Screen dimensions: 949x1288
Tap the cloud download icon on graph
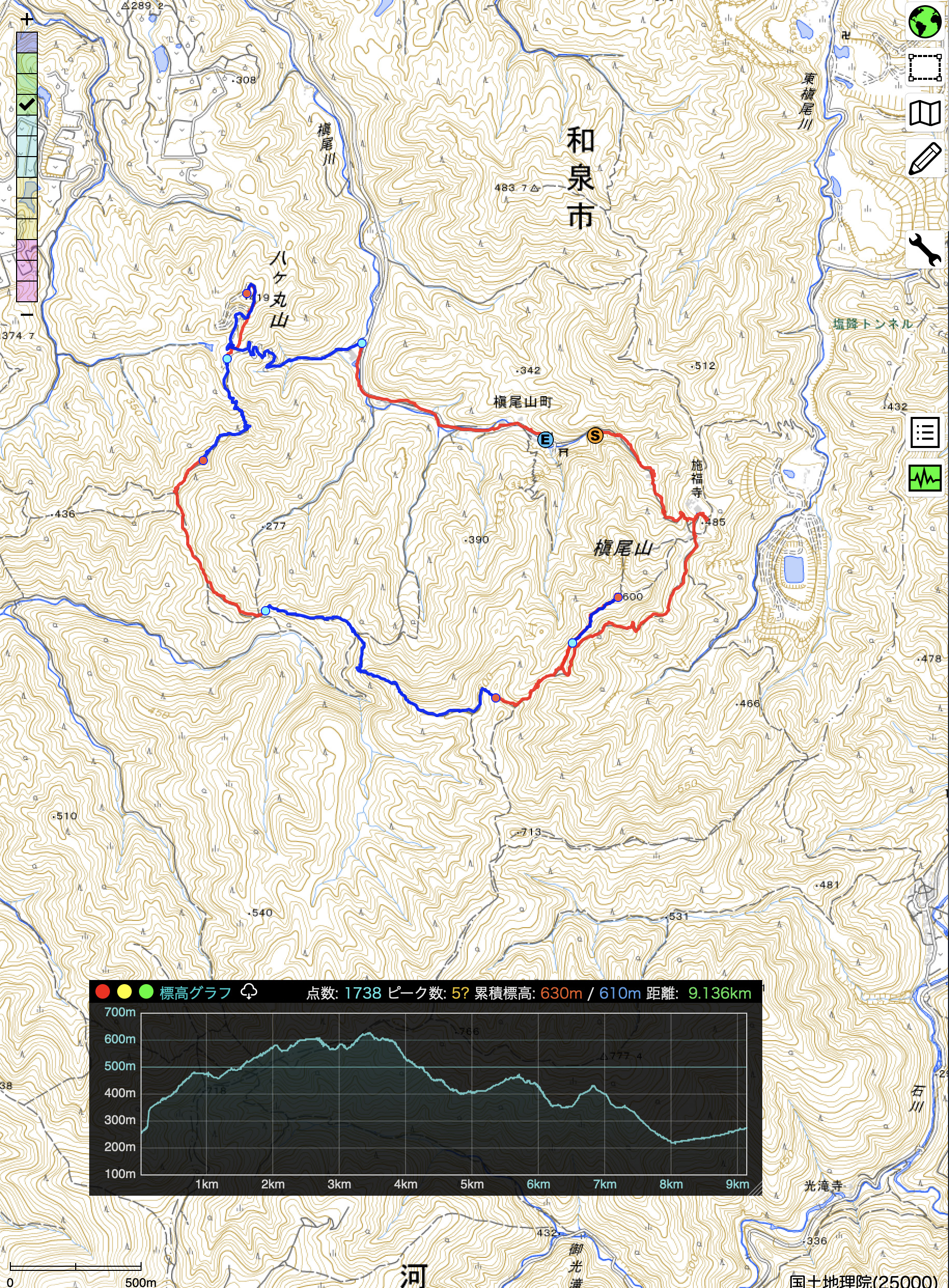249,992
